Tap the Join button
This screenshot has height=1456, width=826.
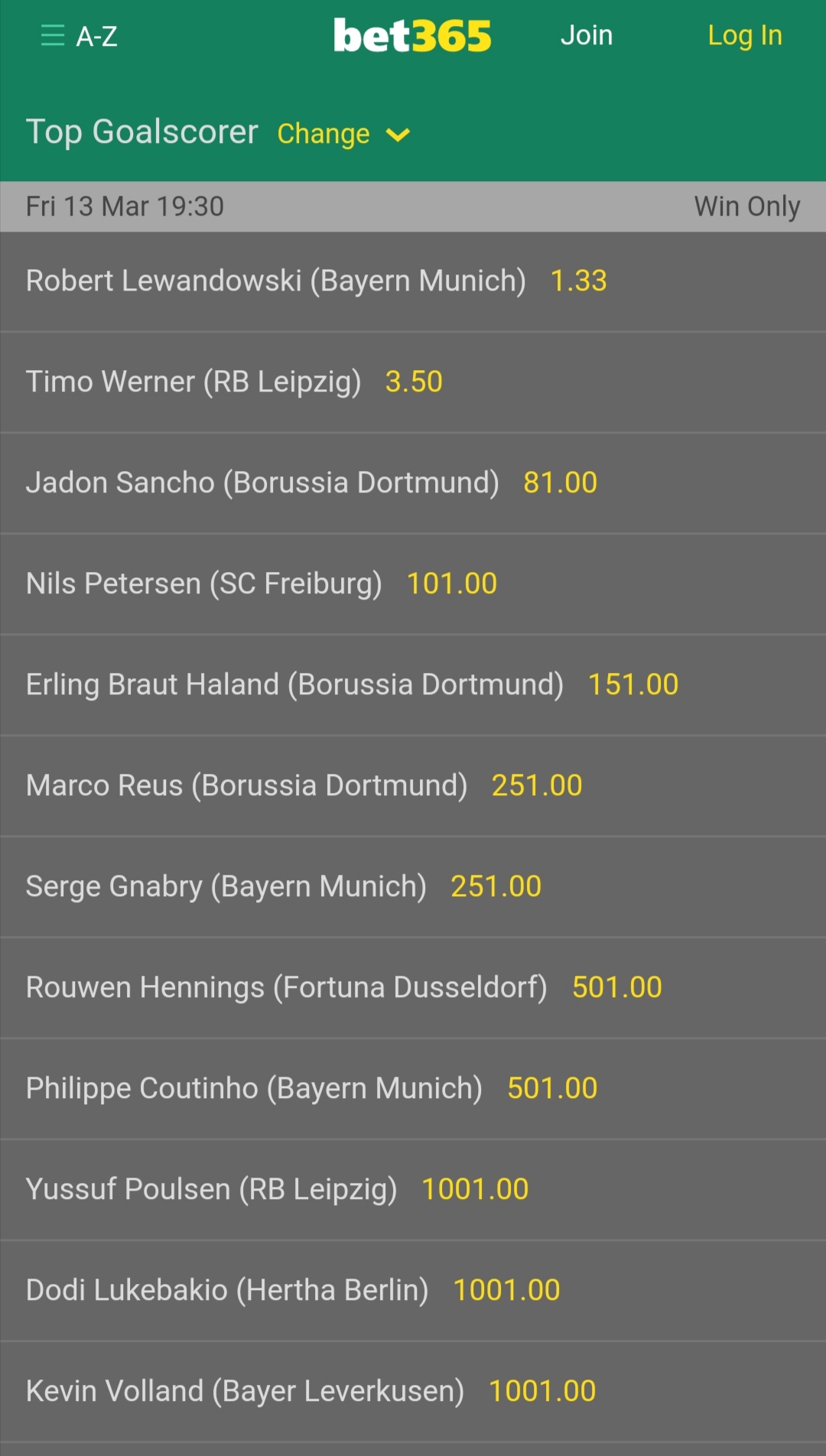point(586,36)
